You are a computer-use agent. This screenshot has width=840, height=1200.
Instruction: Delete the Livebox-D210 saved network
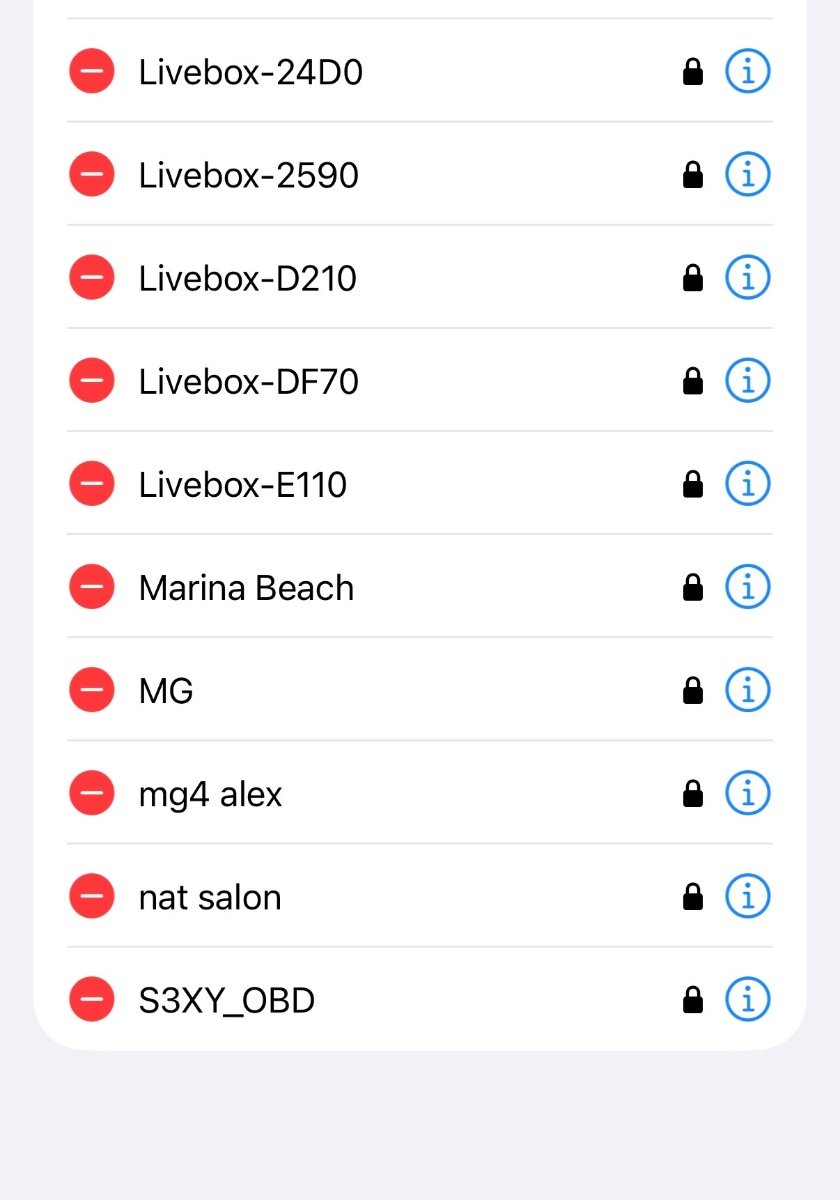pyautogui.click(x=92, y=278)
